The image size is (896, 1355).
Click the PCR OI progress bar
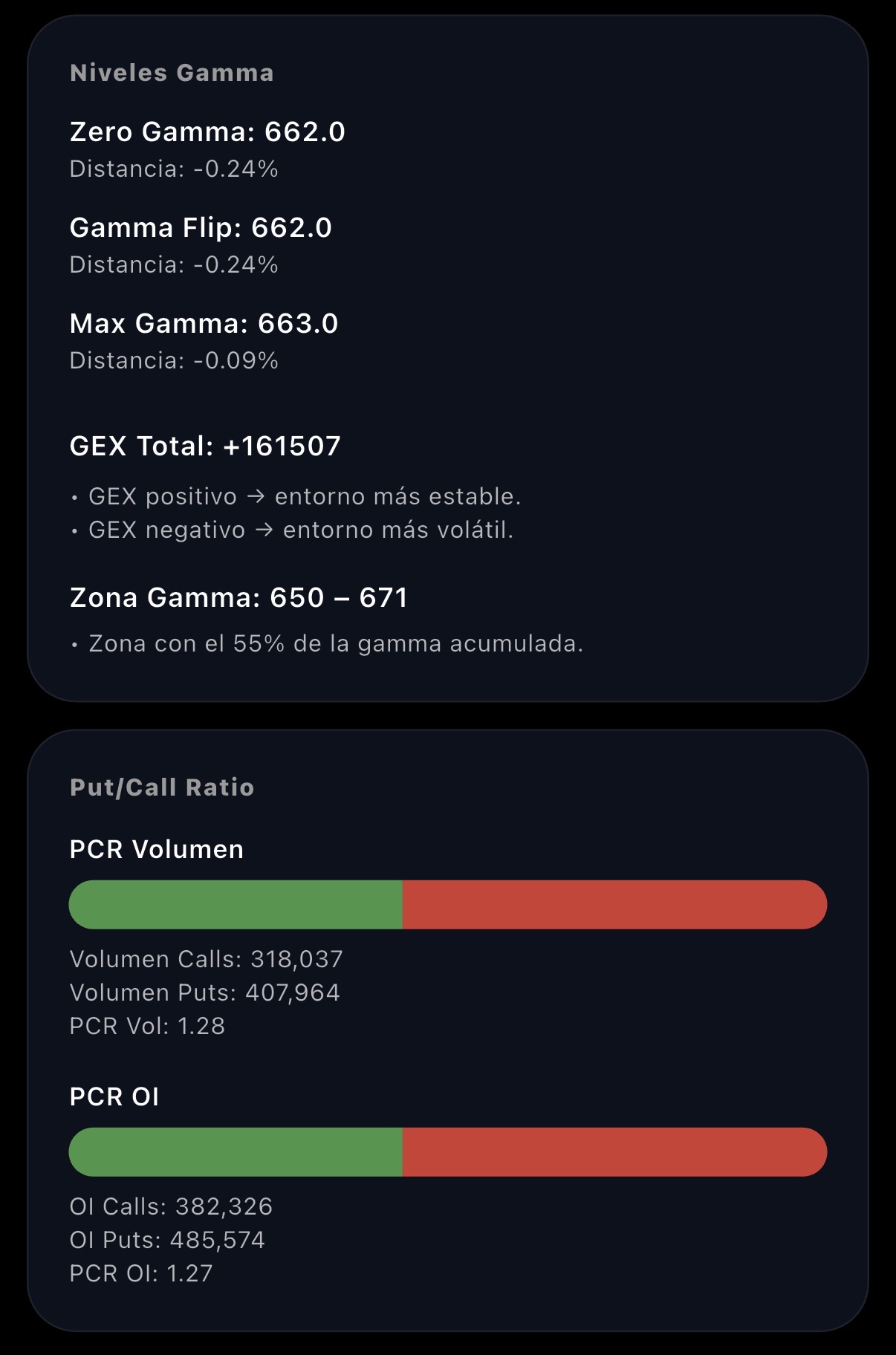448,1154
